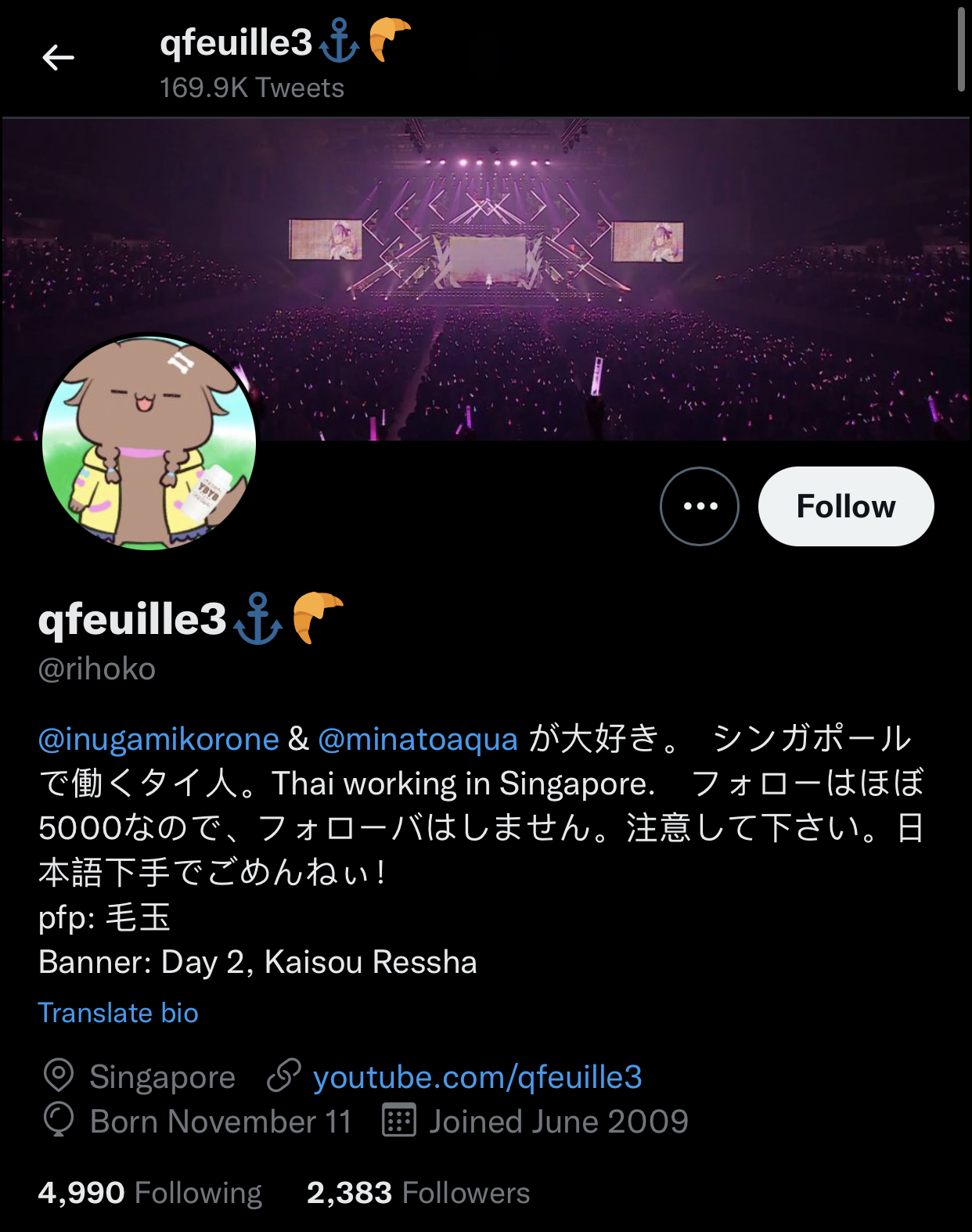
Task: View the 4,990 Following list
Action: 149,1193
